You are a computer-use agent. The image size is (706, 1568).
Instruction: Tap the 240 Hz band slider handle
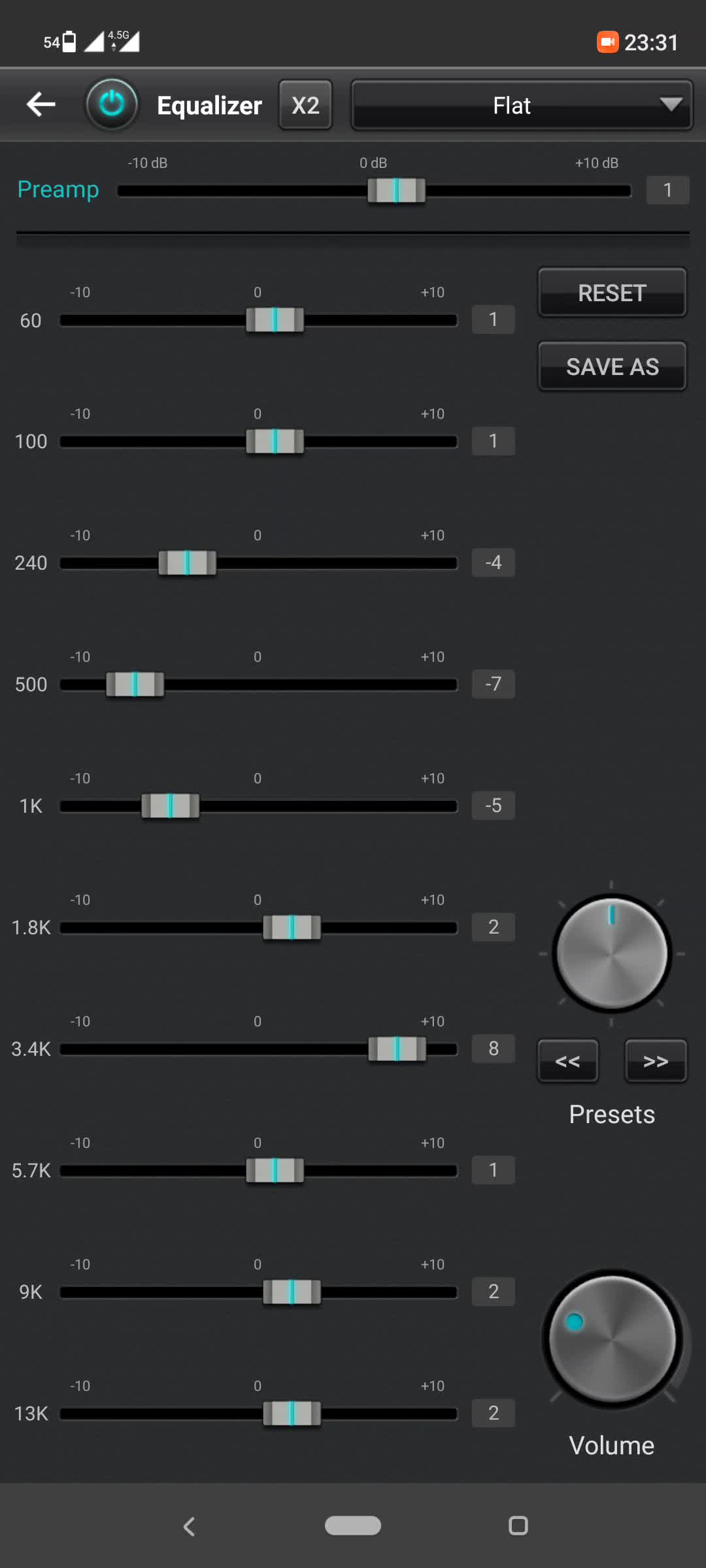coord(187,563)
